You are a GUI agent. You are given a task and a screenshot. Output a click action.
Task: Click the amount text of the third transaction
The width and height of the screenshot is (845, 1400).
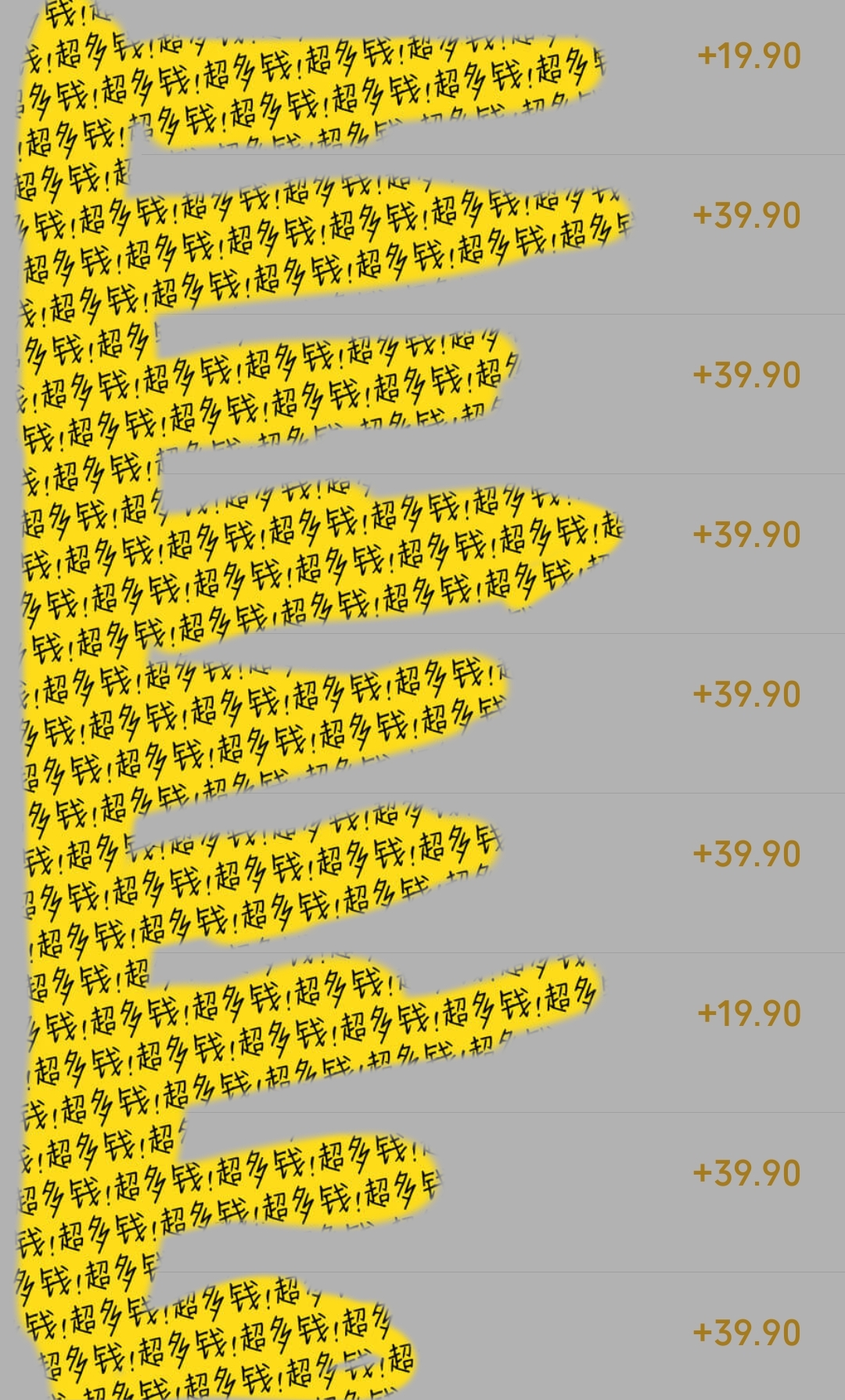tap(747, 376)
